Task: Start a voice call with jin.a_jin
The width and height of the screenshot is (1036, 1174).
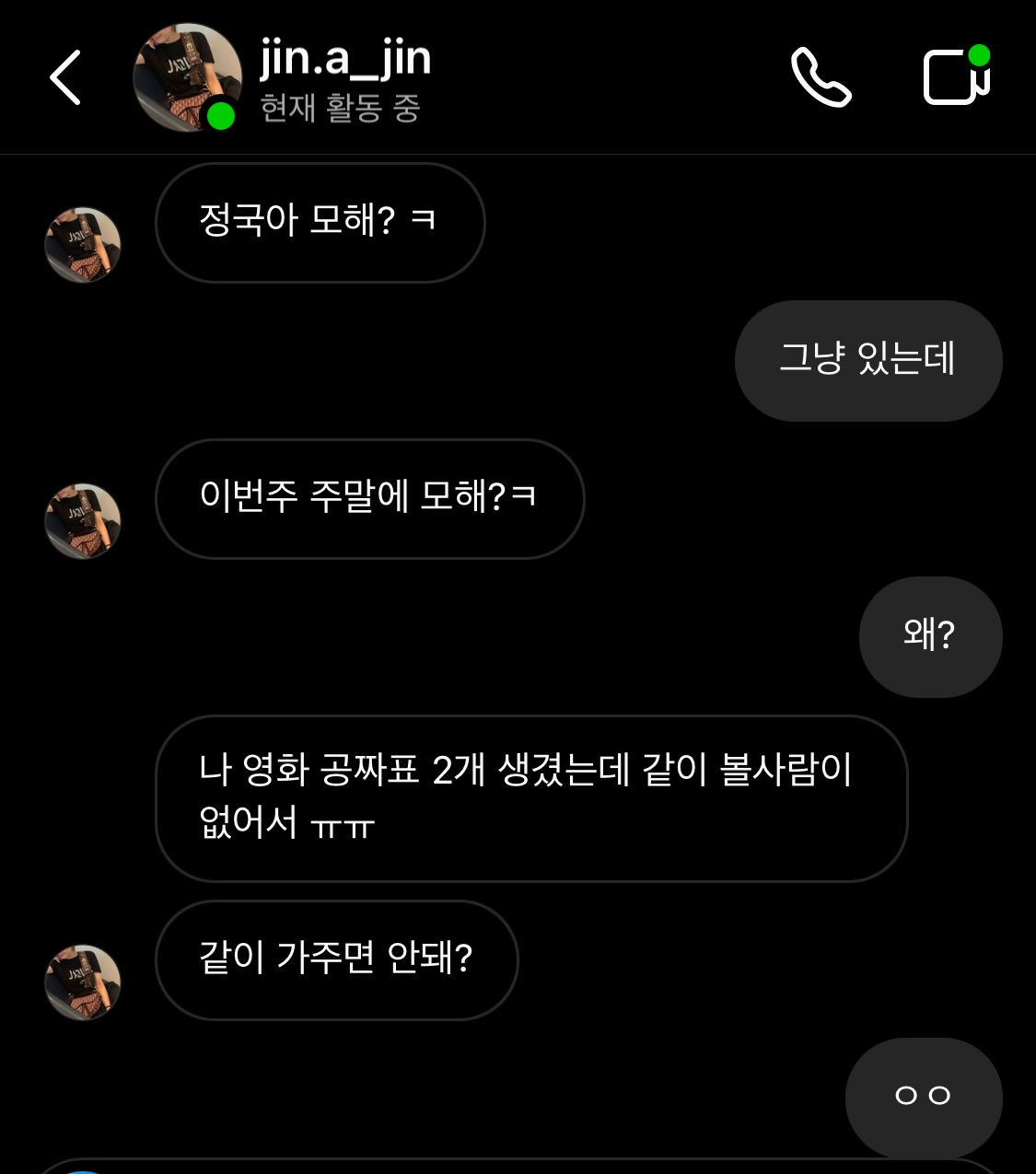Action: coord(821,77)
